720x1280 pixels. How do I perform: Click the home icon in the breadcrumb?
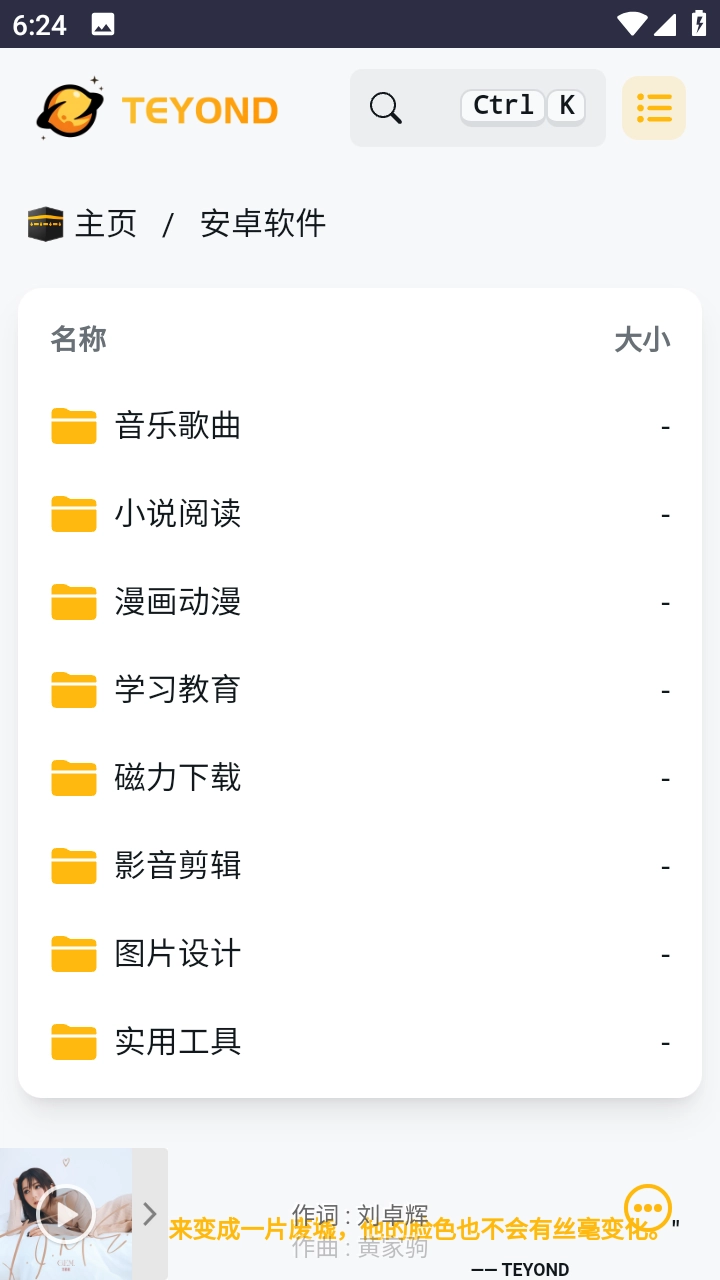point(44,223)
